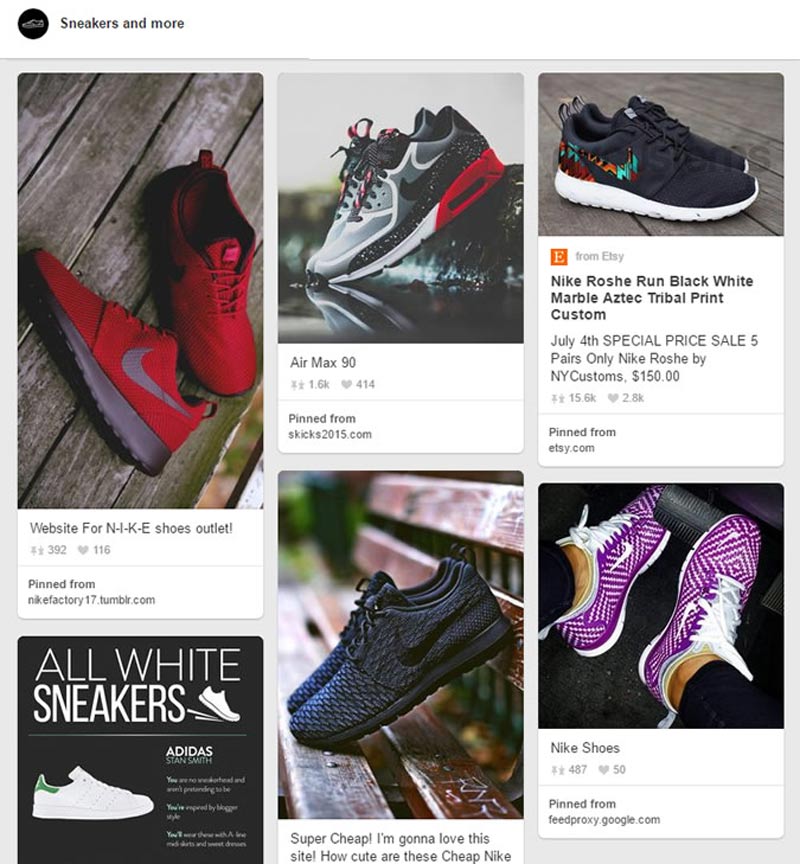View repins on the Nike Shoes pin
This screenshot has height=864, width=800.
(x=569, y=769)
